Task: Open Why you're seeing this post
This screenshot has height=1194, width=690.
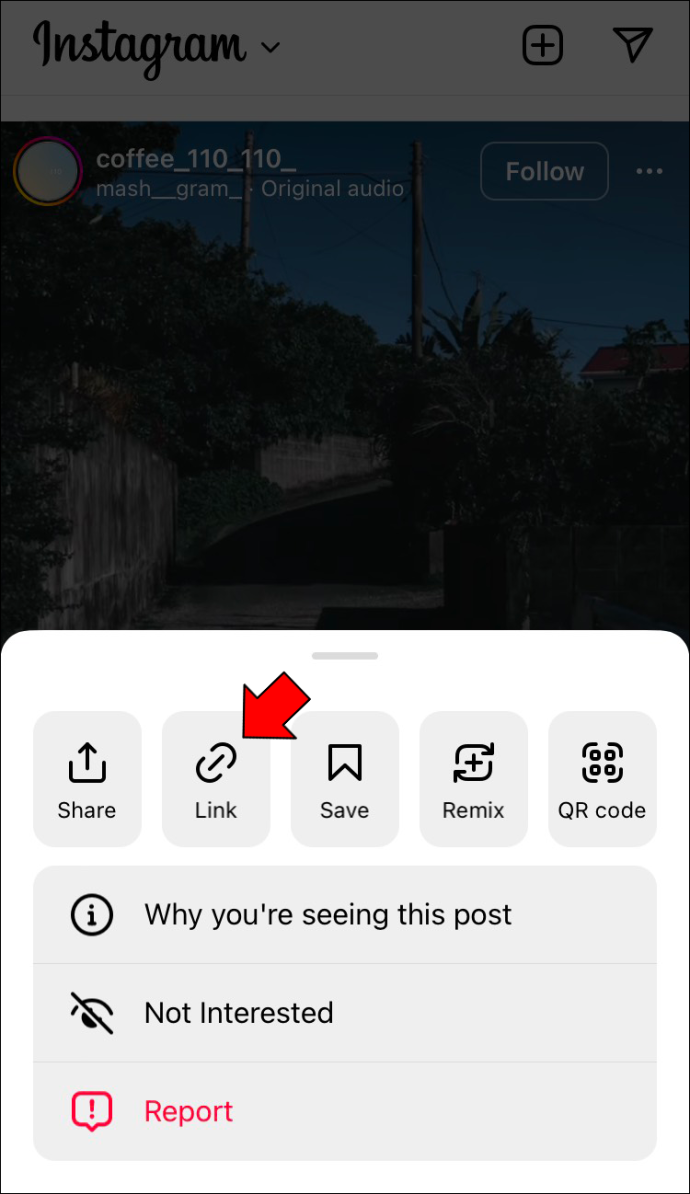Action: (345, 914)
